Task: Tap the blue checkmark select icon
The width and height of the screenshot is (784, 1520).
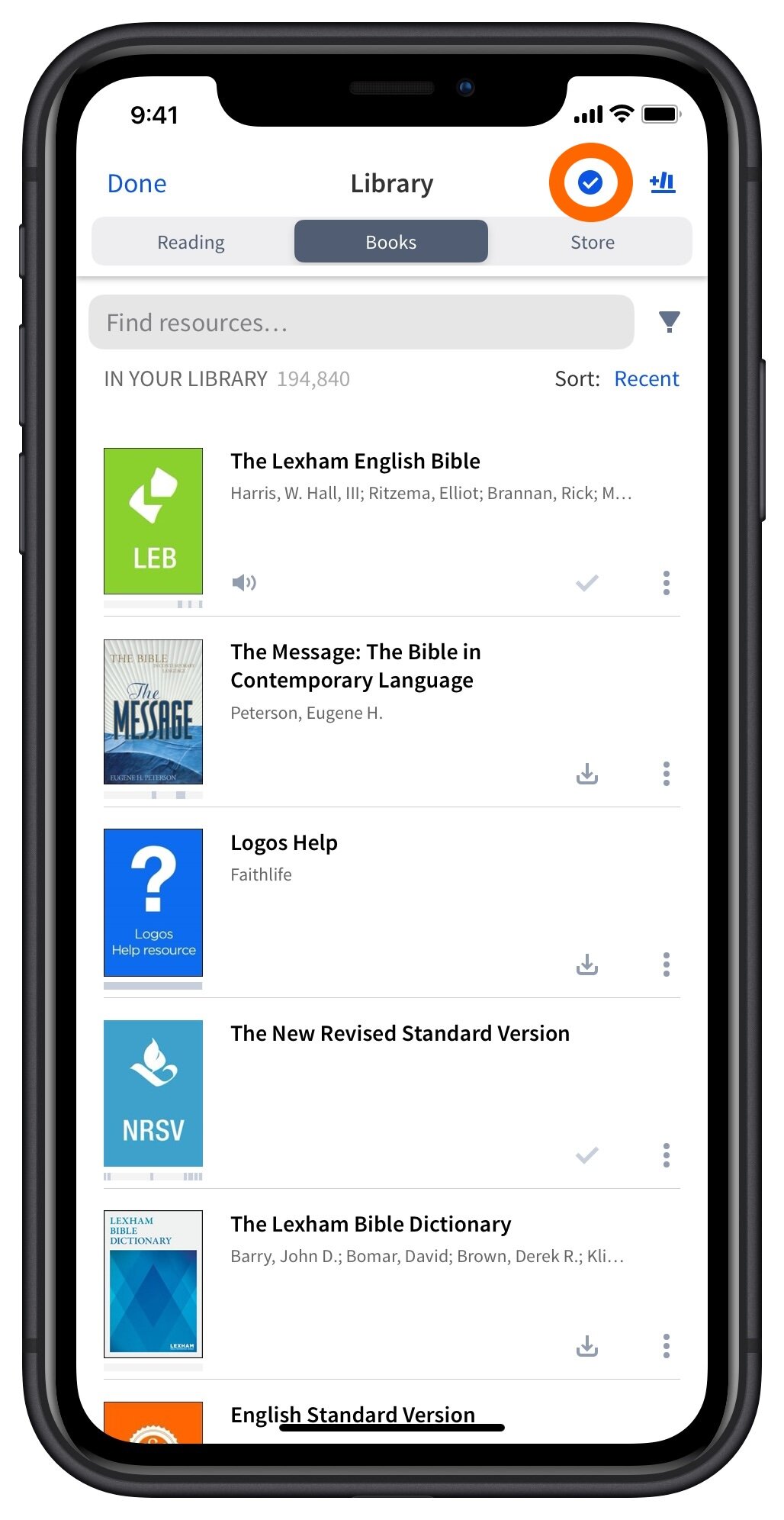Action: click(590, 182)
